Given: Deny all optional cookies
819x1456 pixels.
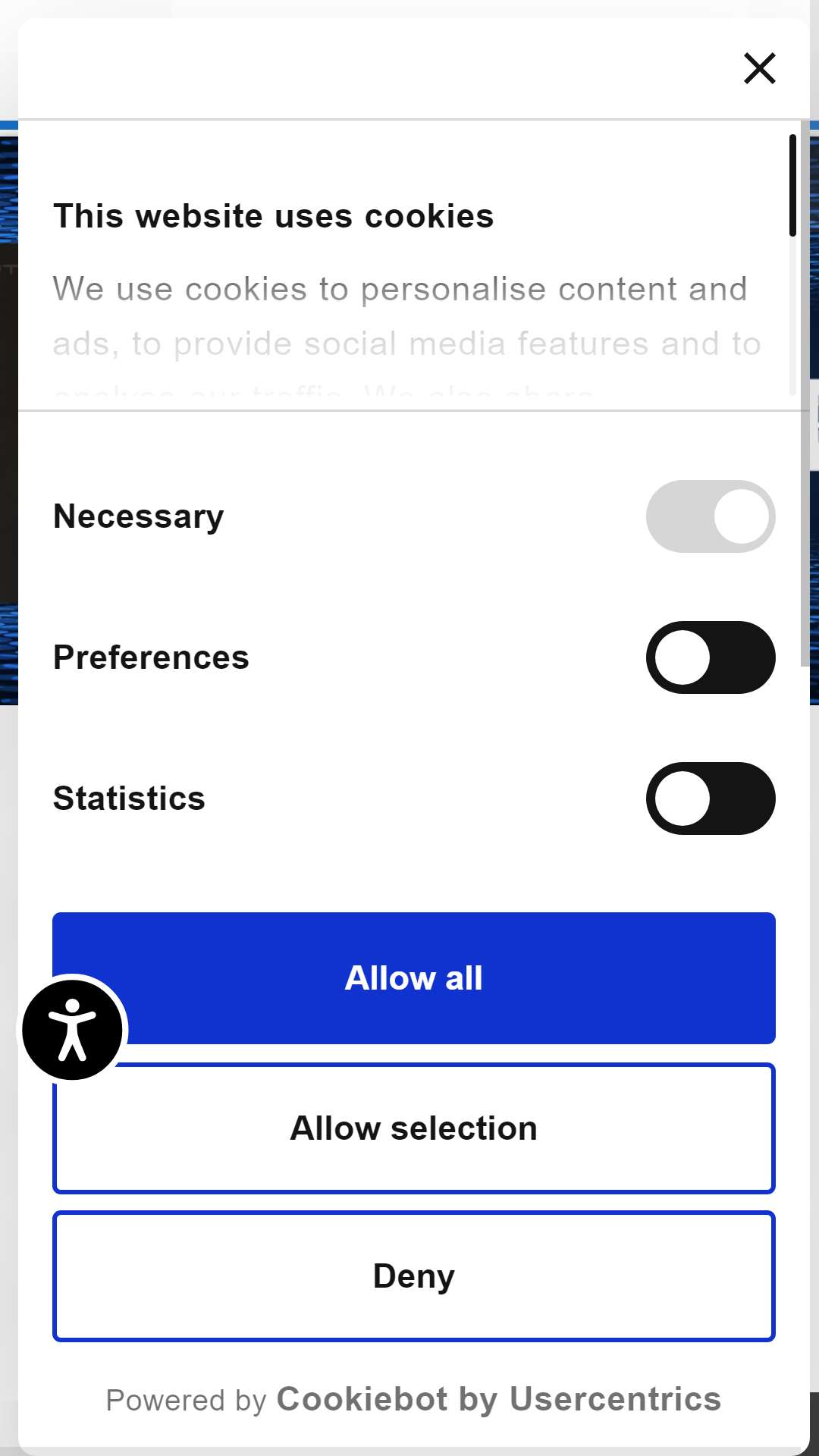Looking at the screenshot, I should (x=414, y=1276).
